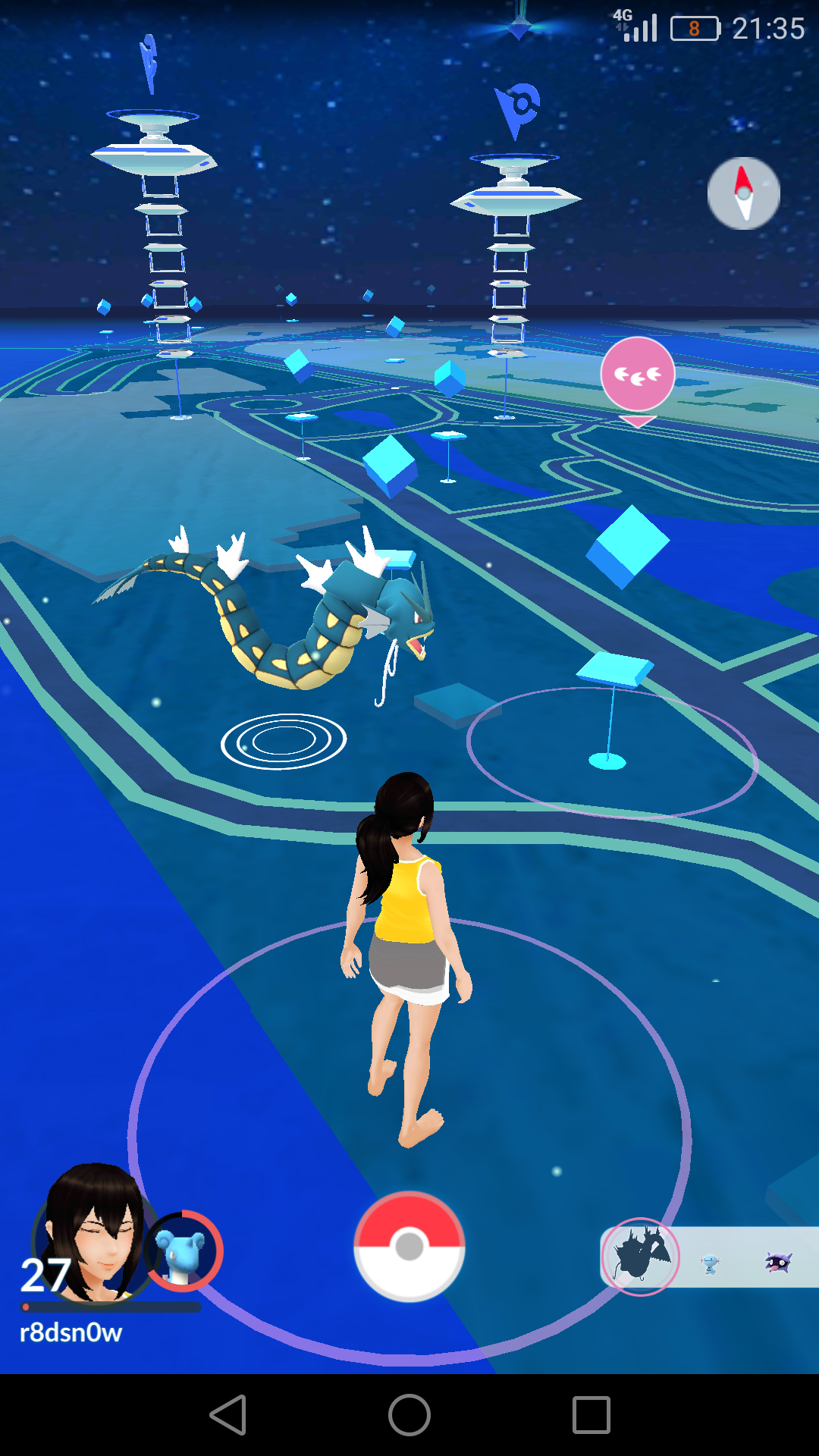Screen dimensions: 819x1456
Task: Tap the compass to reorient the map
Action: [x=743, y=193]
